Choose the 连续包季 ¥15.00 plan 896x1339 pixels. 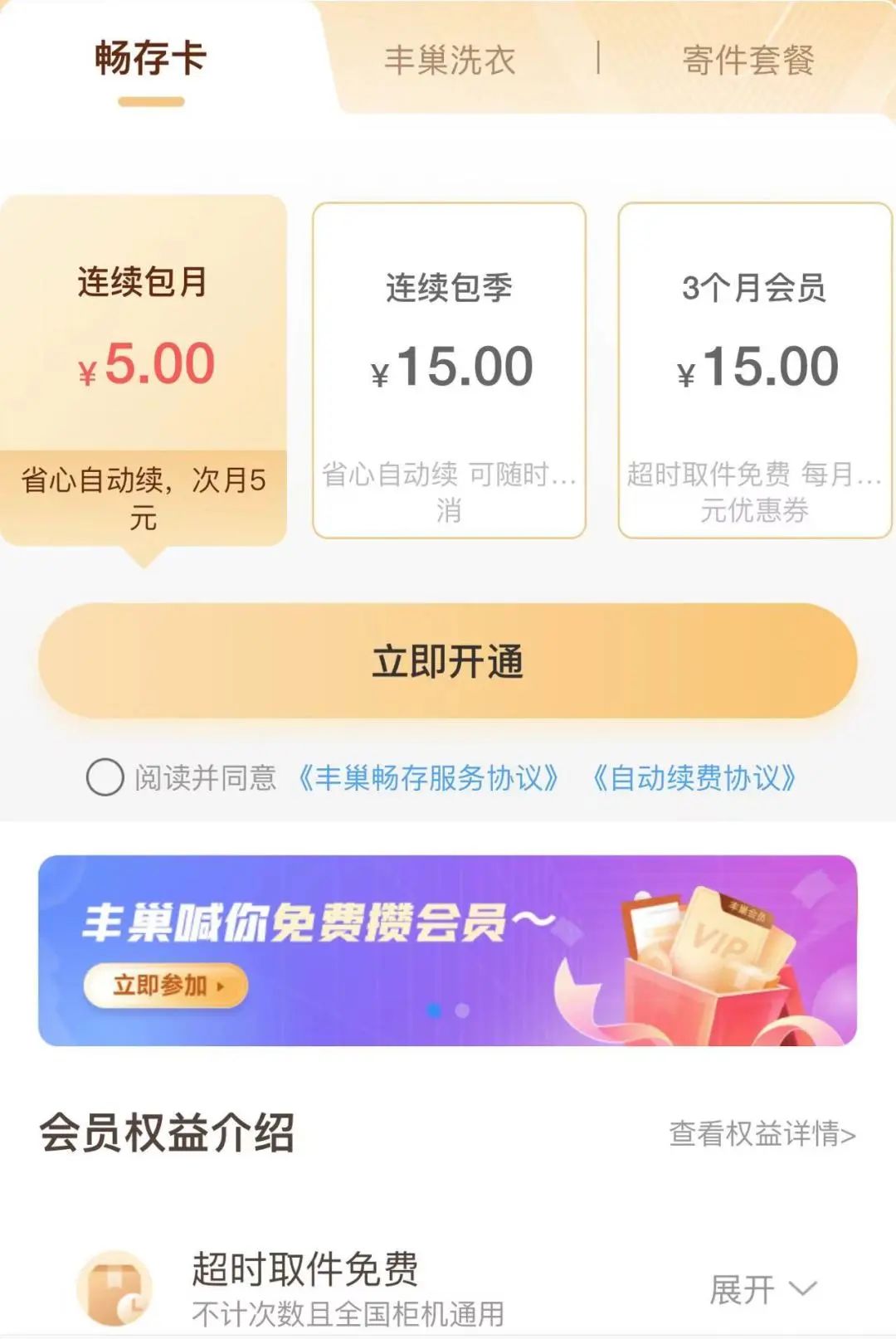coord(449,369)
